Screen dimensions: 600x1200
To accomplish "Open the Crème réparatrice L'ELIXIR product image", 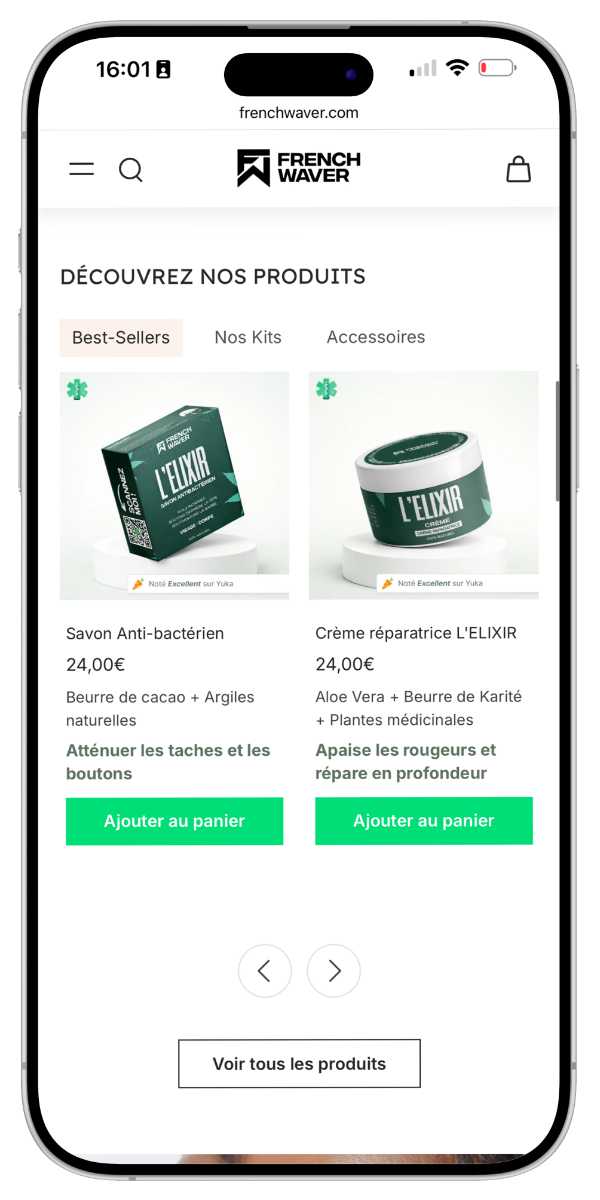I will point(424,486).
